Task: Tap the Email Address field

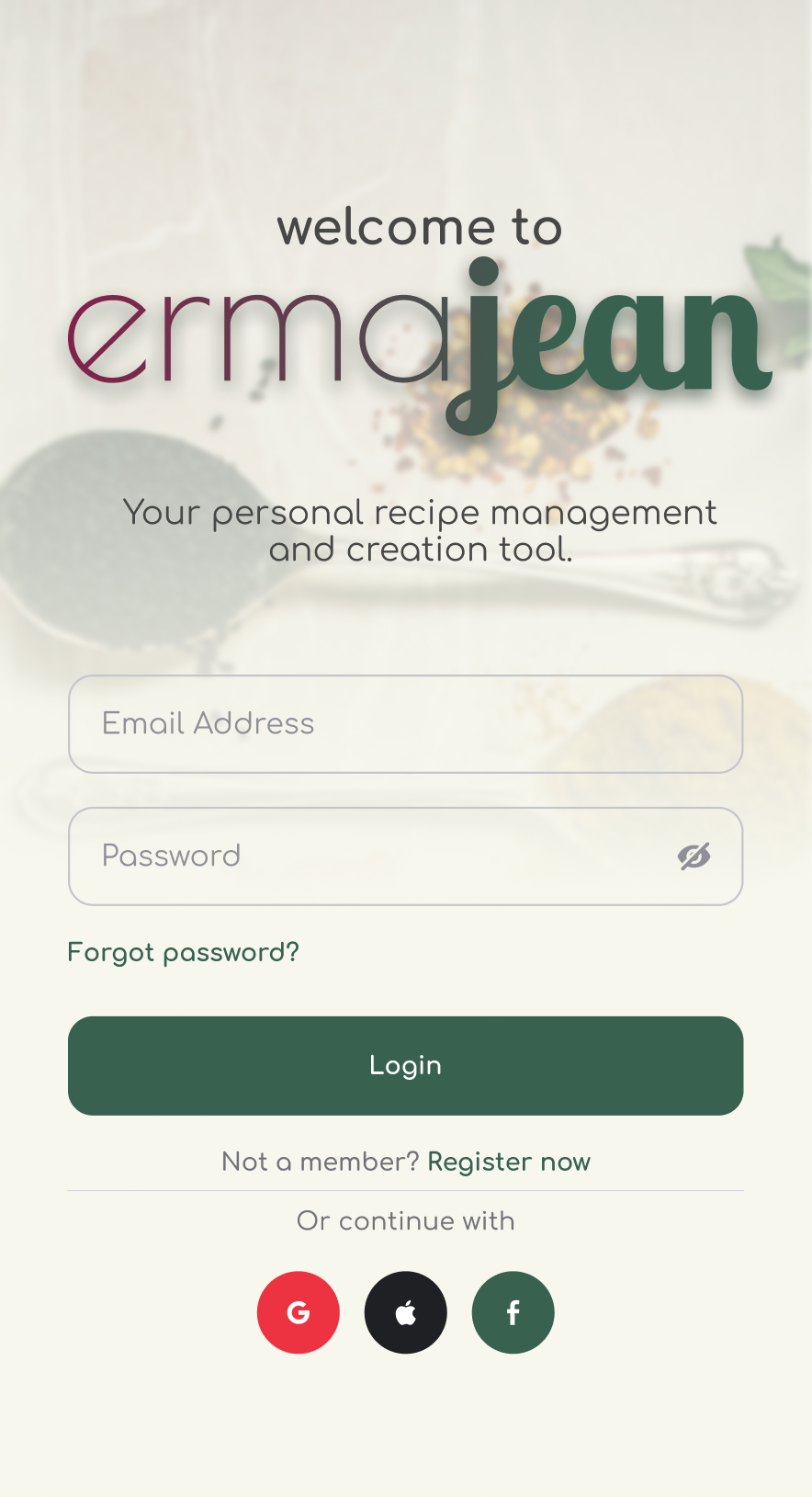Action: 405,724
